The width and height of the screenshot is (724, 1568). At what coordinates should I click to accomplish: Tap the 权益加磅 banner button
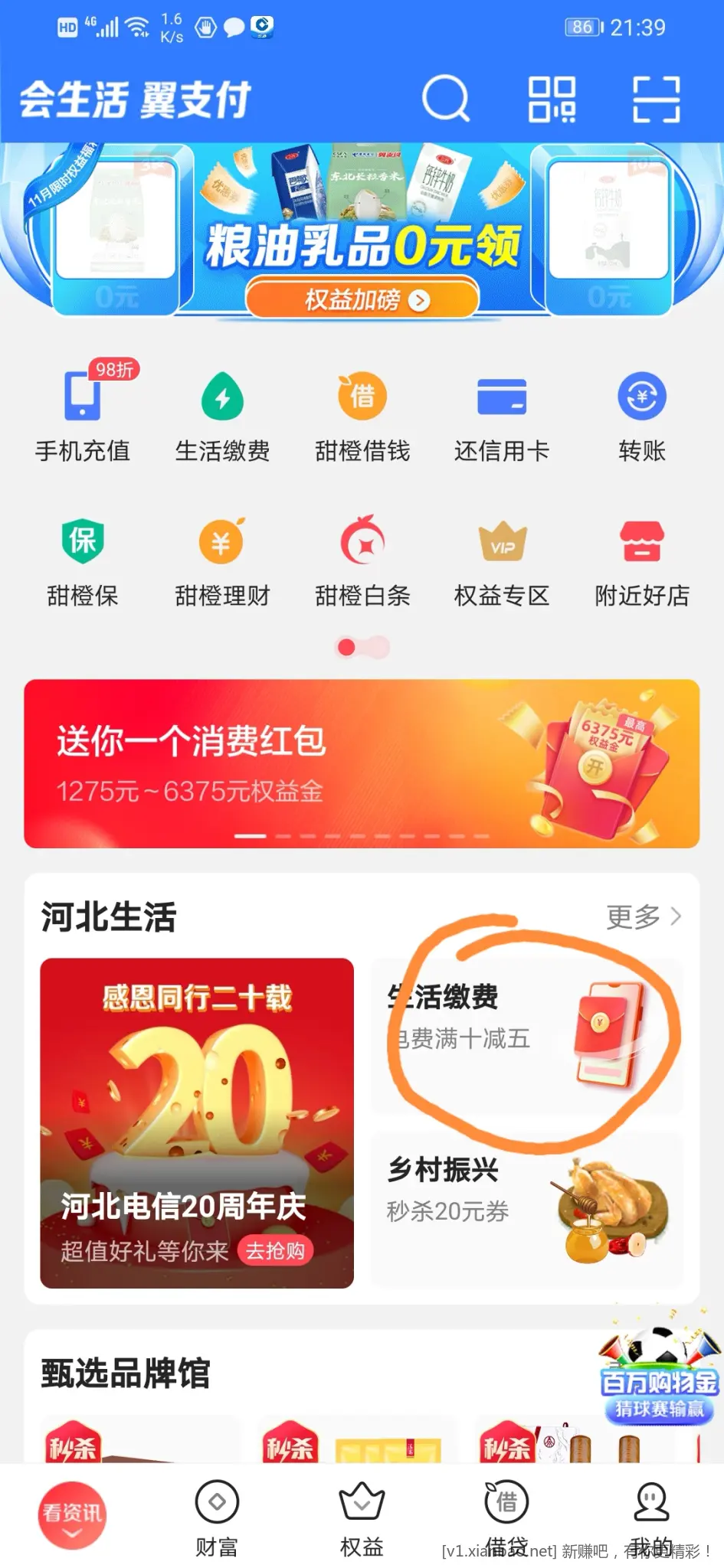pos(362,299)
